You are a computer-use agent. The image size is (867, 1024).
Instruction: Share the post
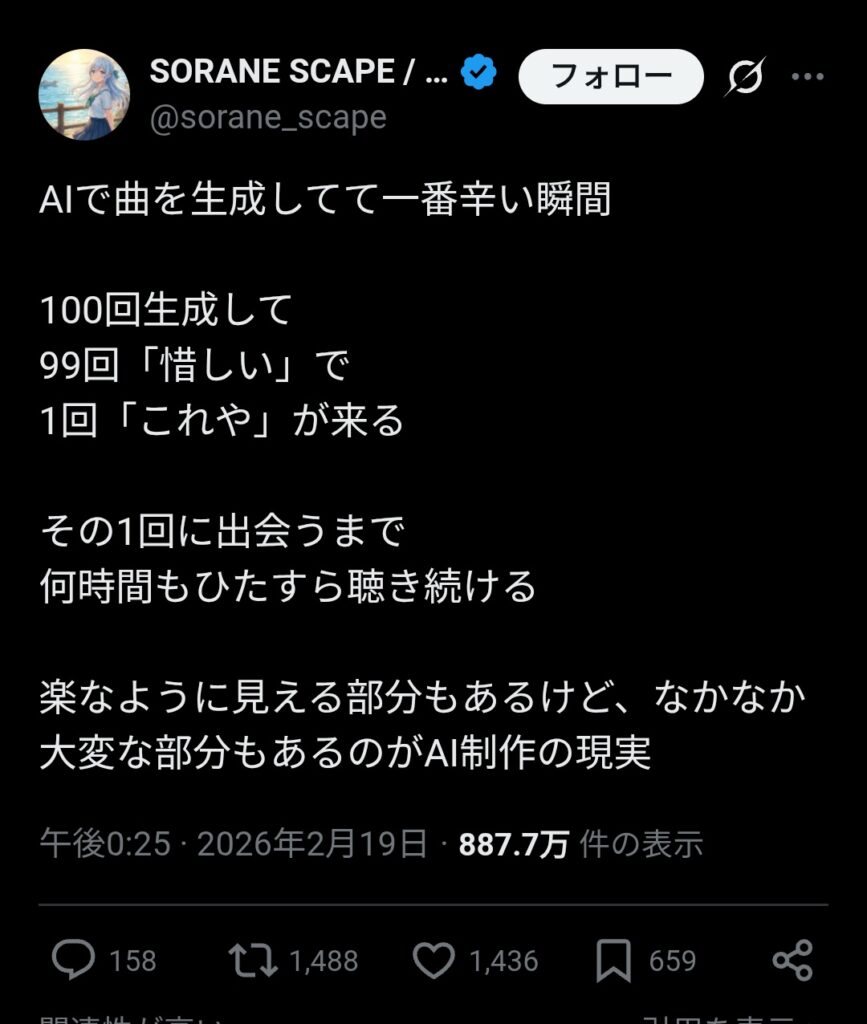click(792, 960)
